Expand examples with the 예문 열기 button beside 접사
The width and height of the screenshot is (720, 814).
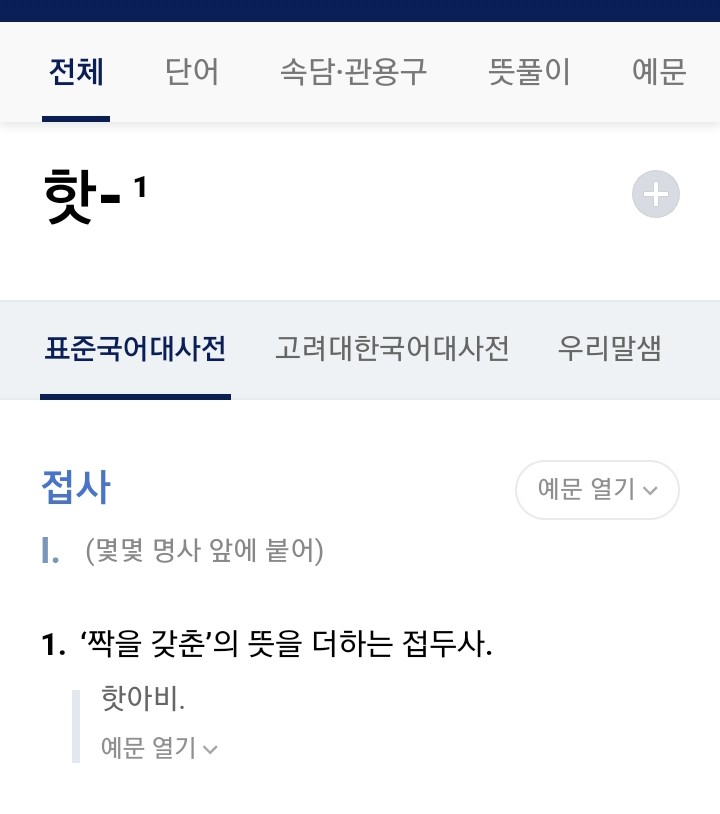597,490
